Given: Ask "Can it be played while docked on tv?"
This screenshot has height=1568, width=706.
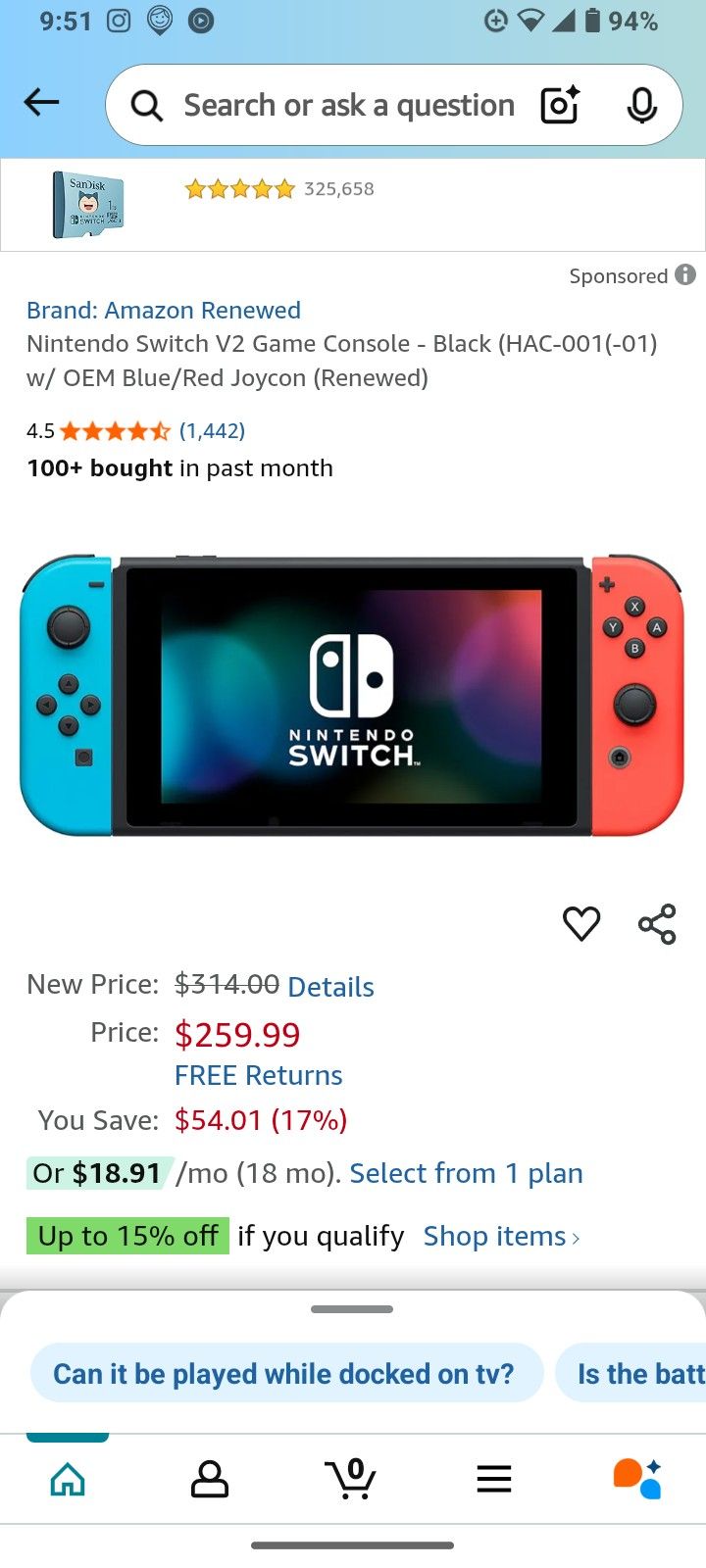Looking at the screenshot, I should [284, 1374].
